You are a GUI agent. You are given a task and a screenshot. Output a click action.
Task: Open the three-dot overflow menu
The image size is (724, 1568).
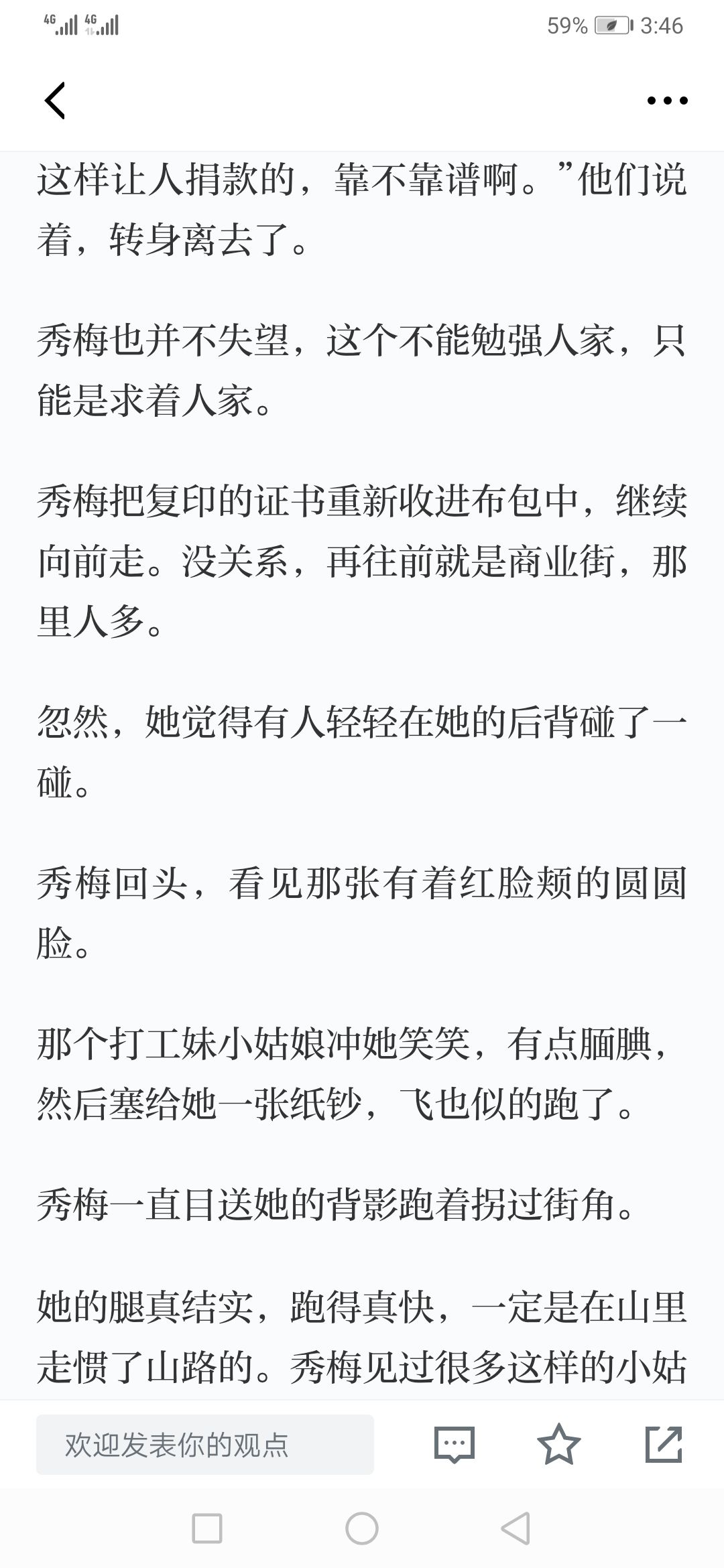click(x=667, y=101)
